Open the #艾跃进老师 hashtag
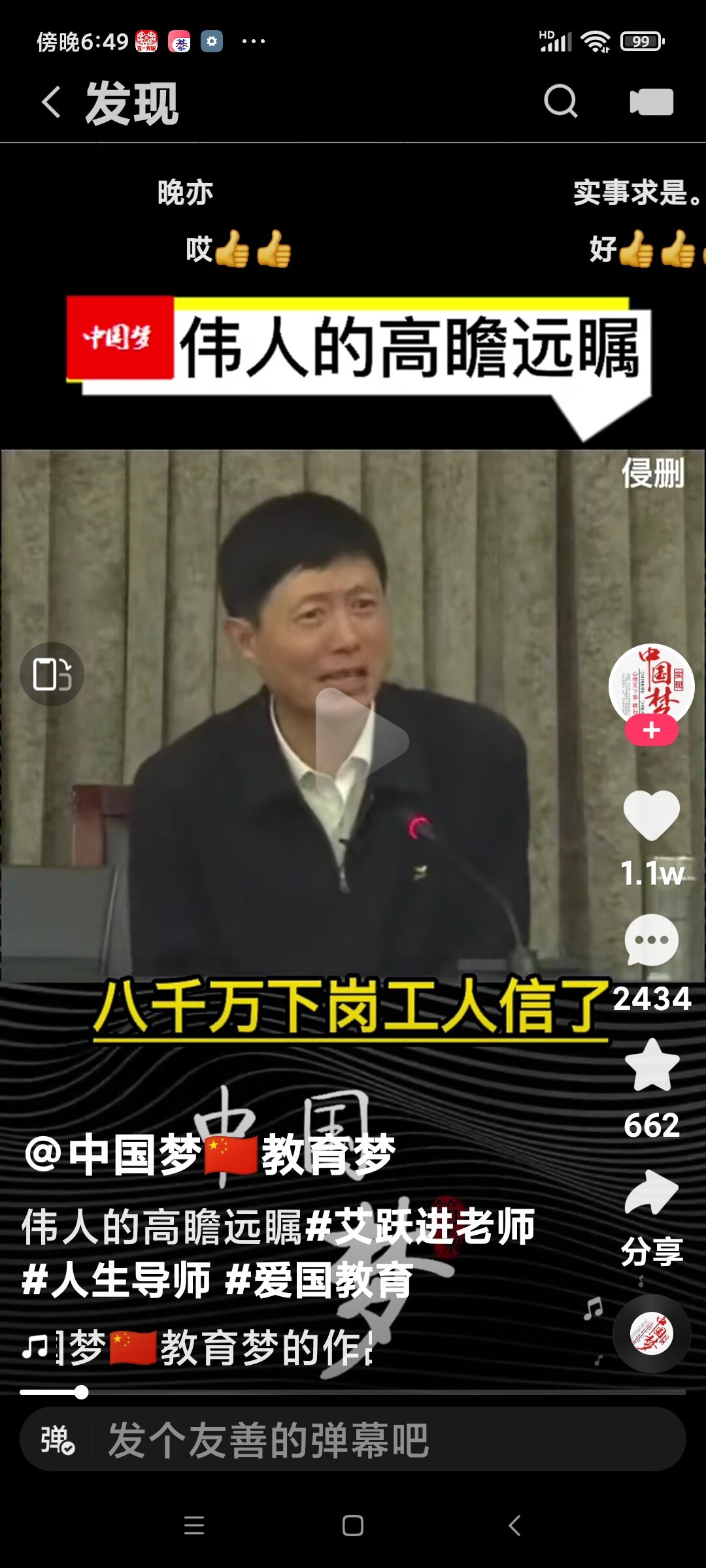The height and width of the screenshot is (1568, 706). pos(420,1226)
